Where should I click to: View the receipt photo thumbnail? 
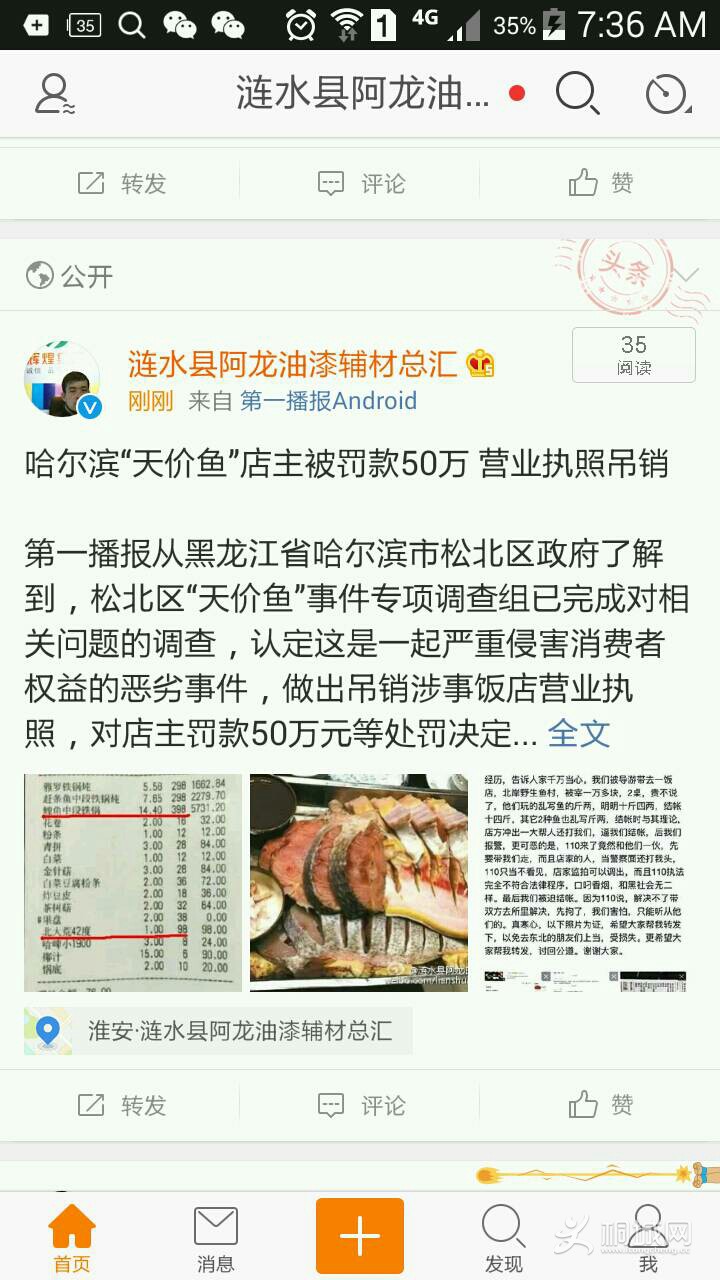point(133,882)
